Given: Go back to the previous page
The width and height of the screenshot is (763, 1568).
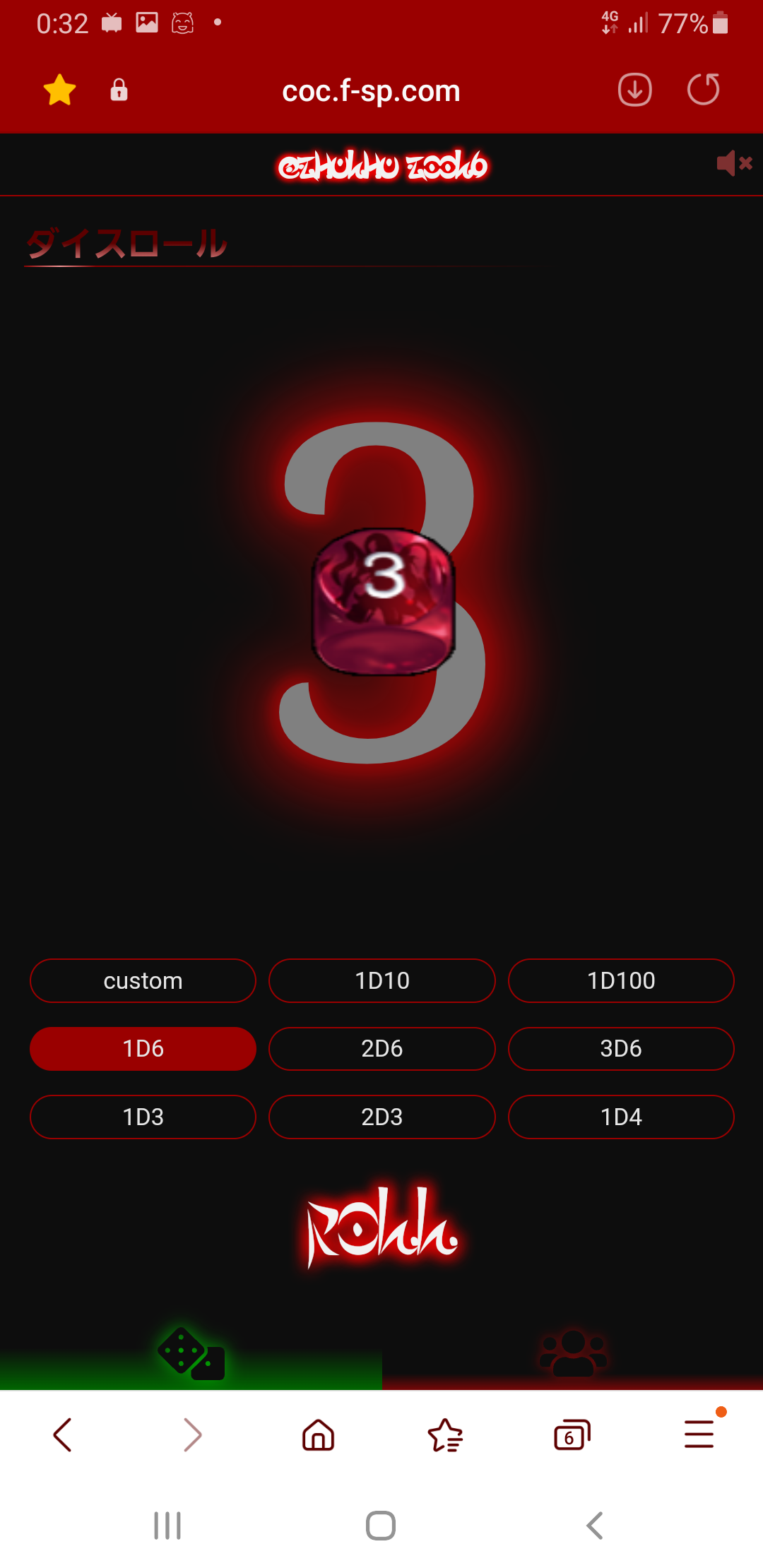Looking at the screenshot, I should point(63,1435).
